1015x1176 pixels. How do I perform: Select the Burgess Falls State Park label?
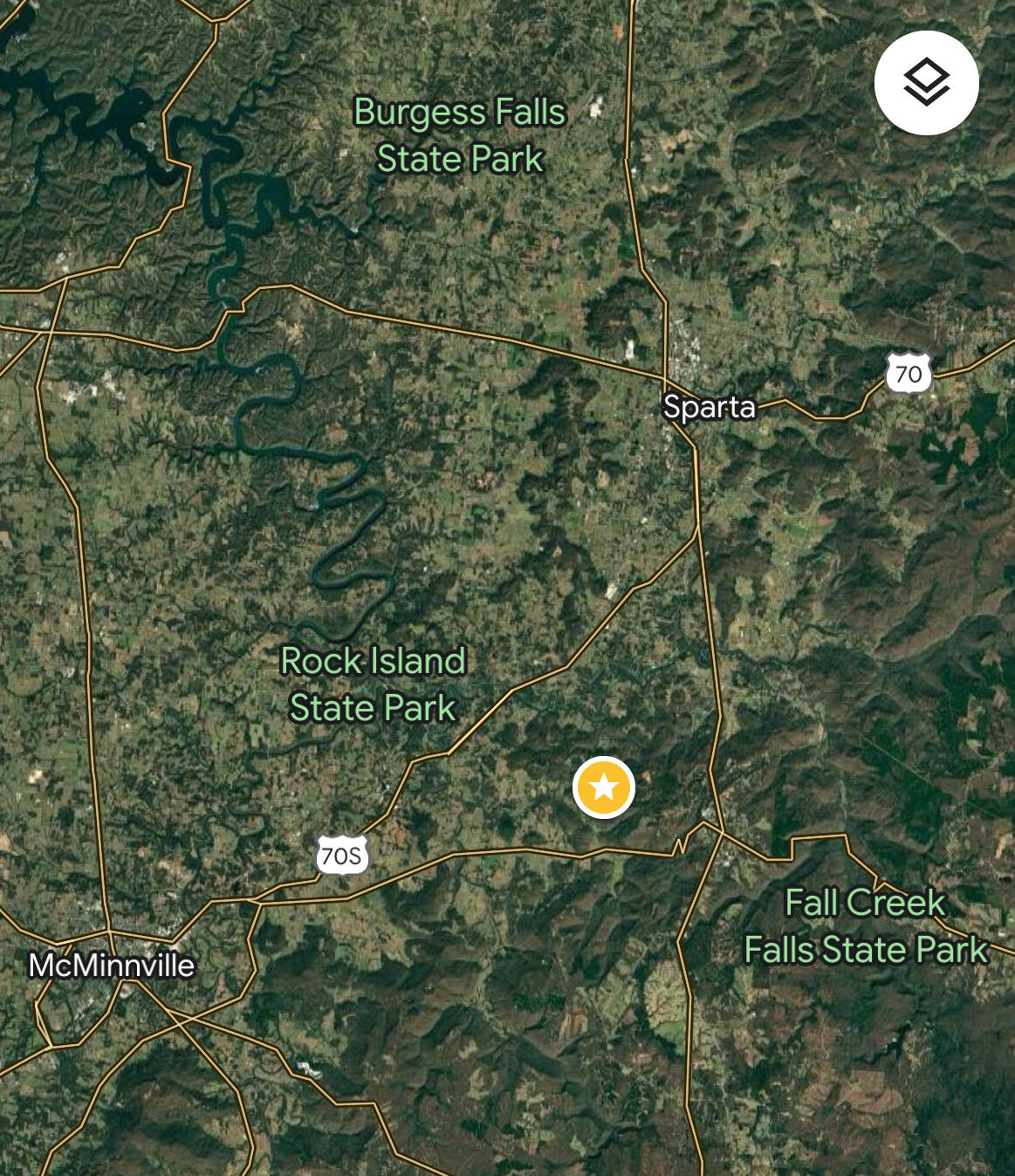pos(460,135)
